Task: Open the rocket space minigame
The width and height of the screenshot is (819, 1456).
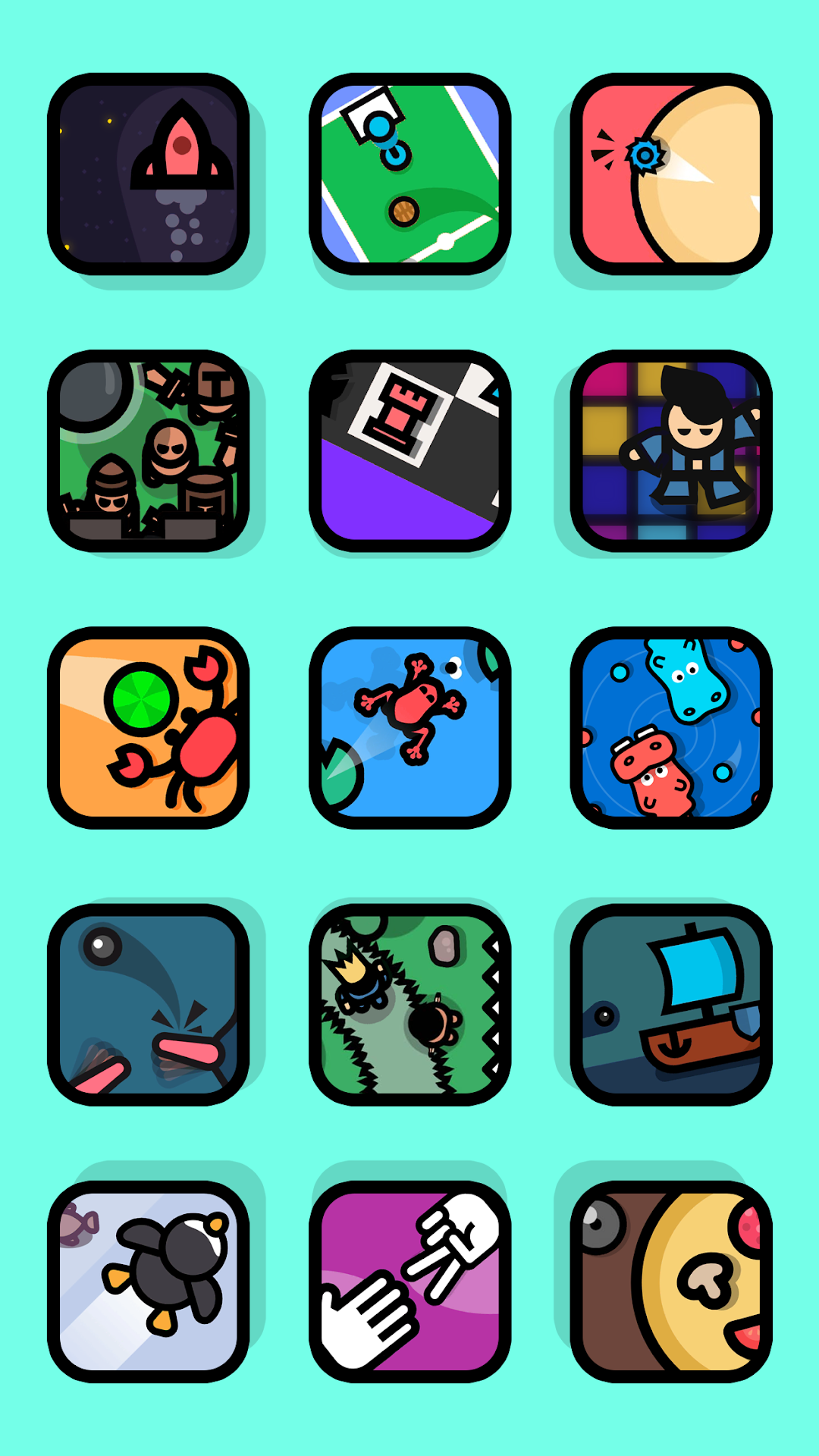Action: click(x=149, y=174)
